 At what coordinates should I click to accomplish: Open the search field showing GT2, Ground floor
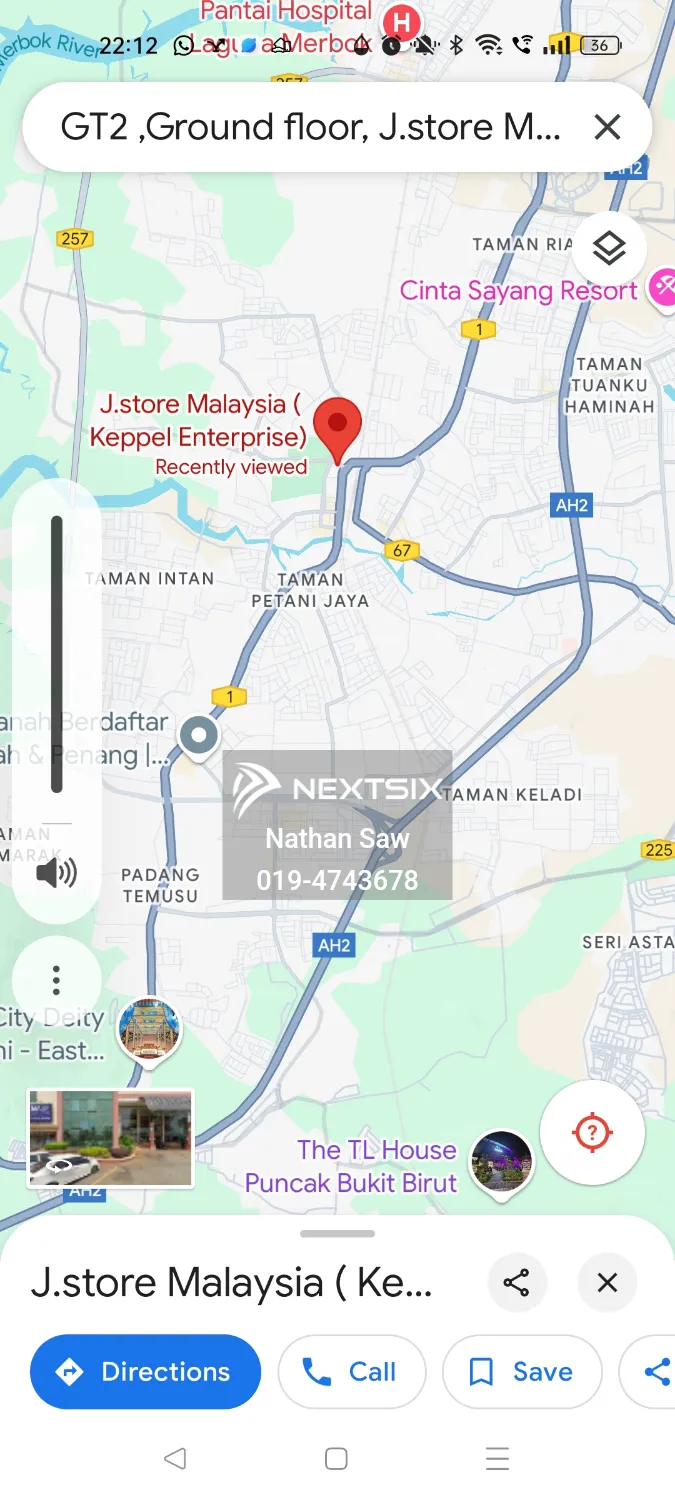point(310,127)
